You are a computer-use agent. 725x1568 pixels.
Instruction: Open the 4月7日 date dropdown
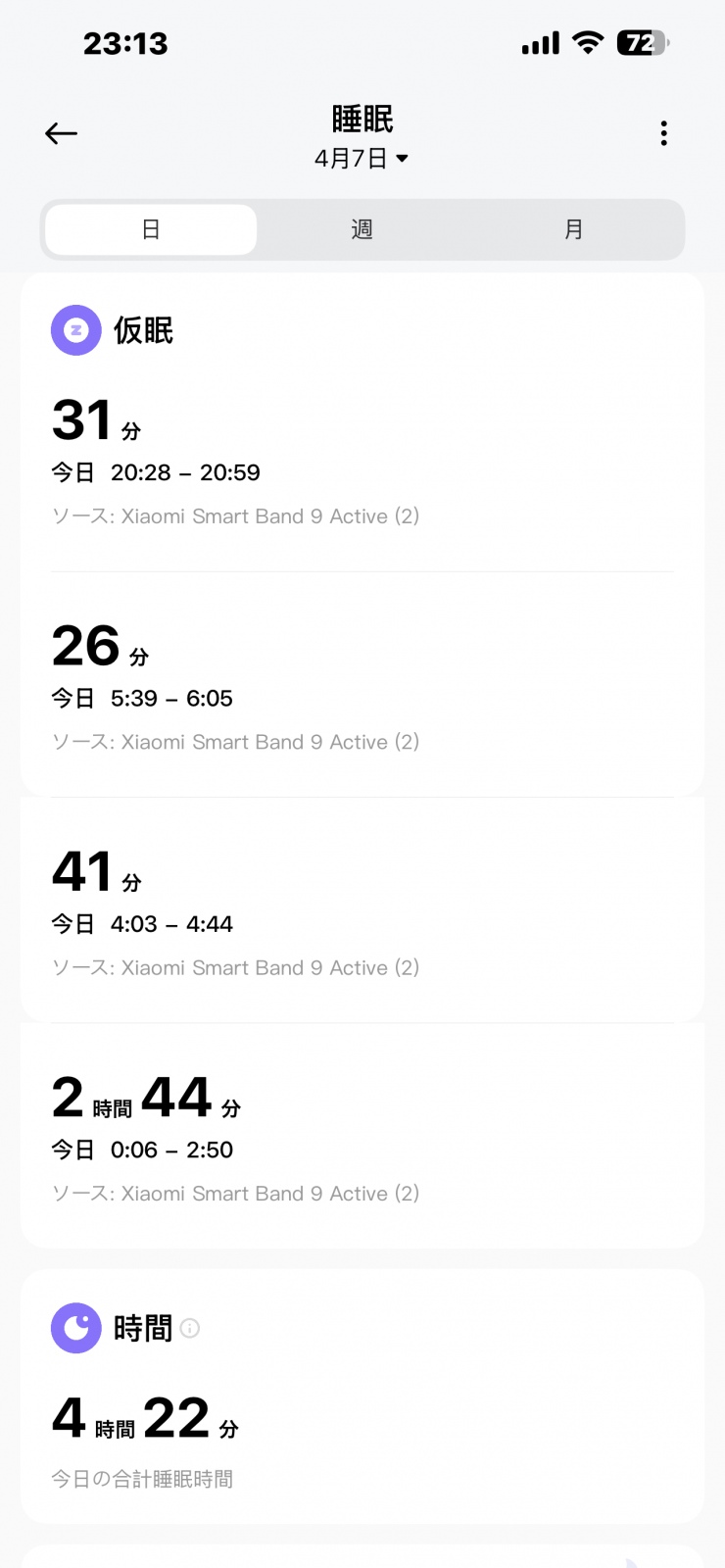[x=362, y=159]
